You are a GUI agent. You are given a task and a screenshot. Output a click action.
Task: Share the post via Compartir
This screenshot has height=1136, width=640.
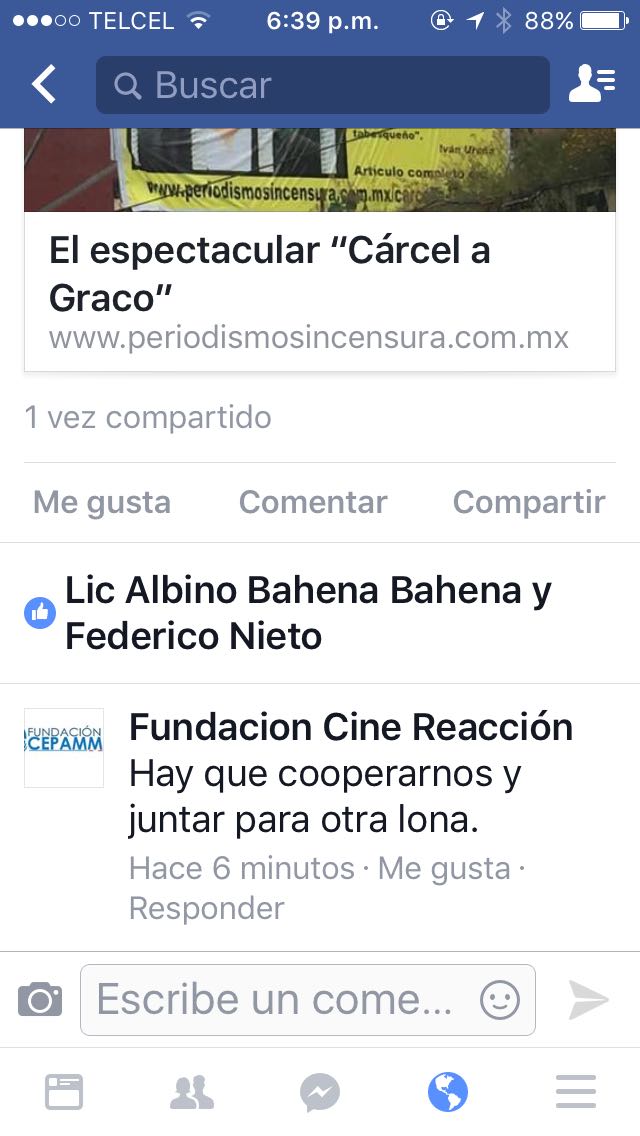[x=529, y=502]
